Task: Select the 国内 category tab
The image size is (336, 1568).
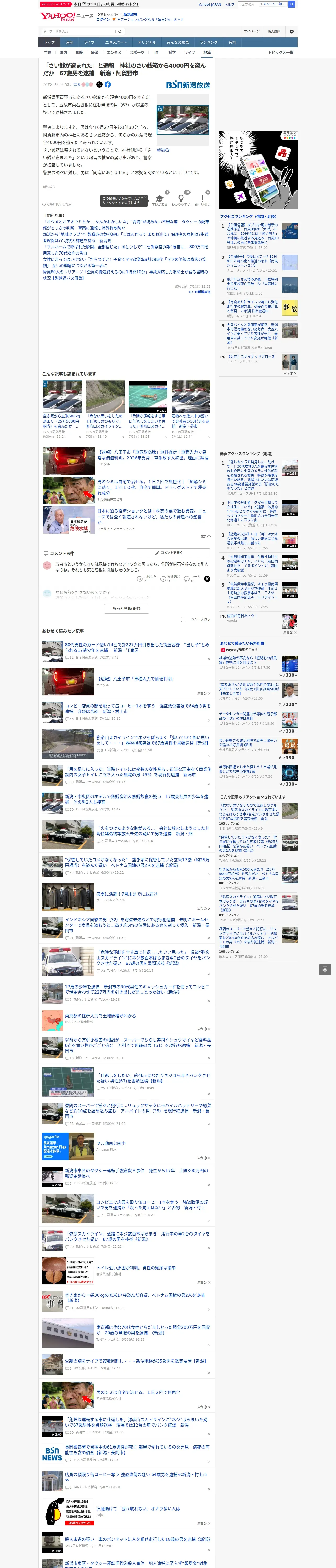Action: tap(63, 52)
